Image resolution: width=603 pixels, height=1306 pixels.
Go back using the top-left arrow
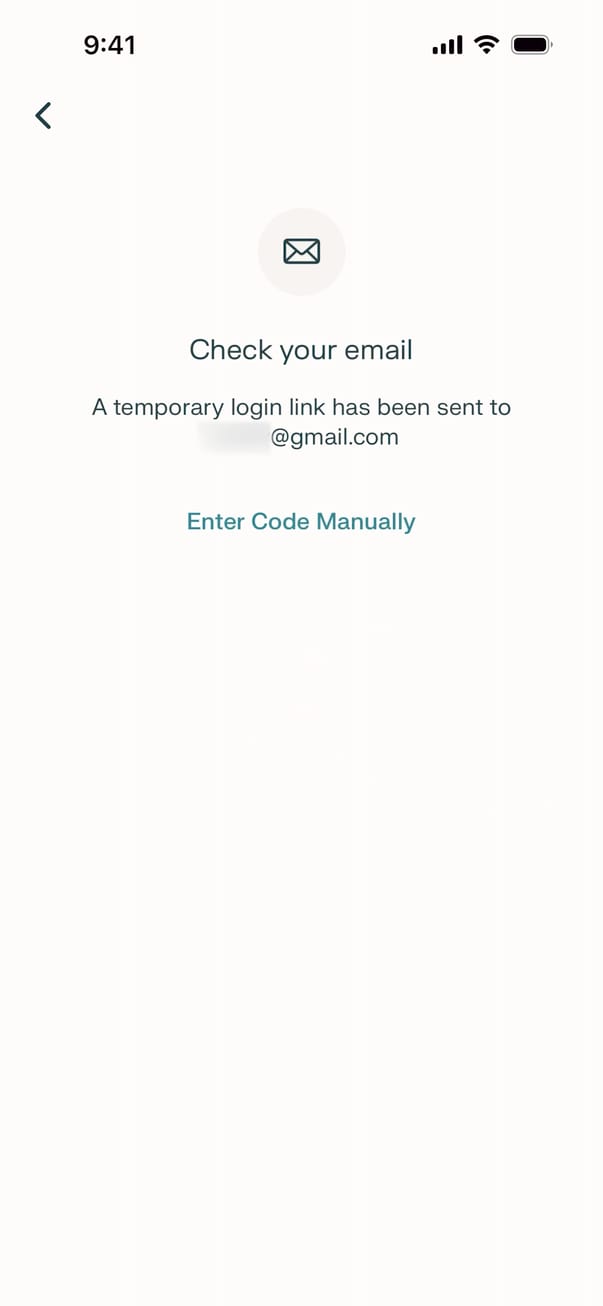43,116
